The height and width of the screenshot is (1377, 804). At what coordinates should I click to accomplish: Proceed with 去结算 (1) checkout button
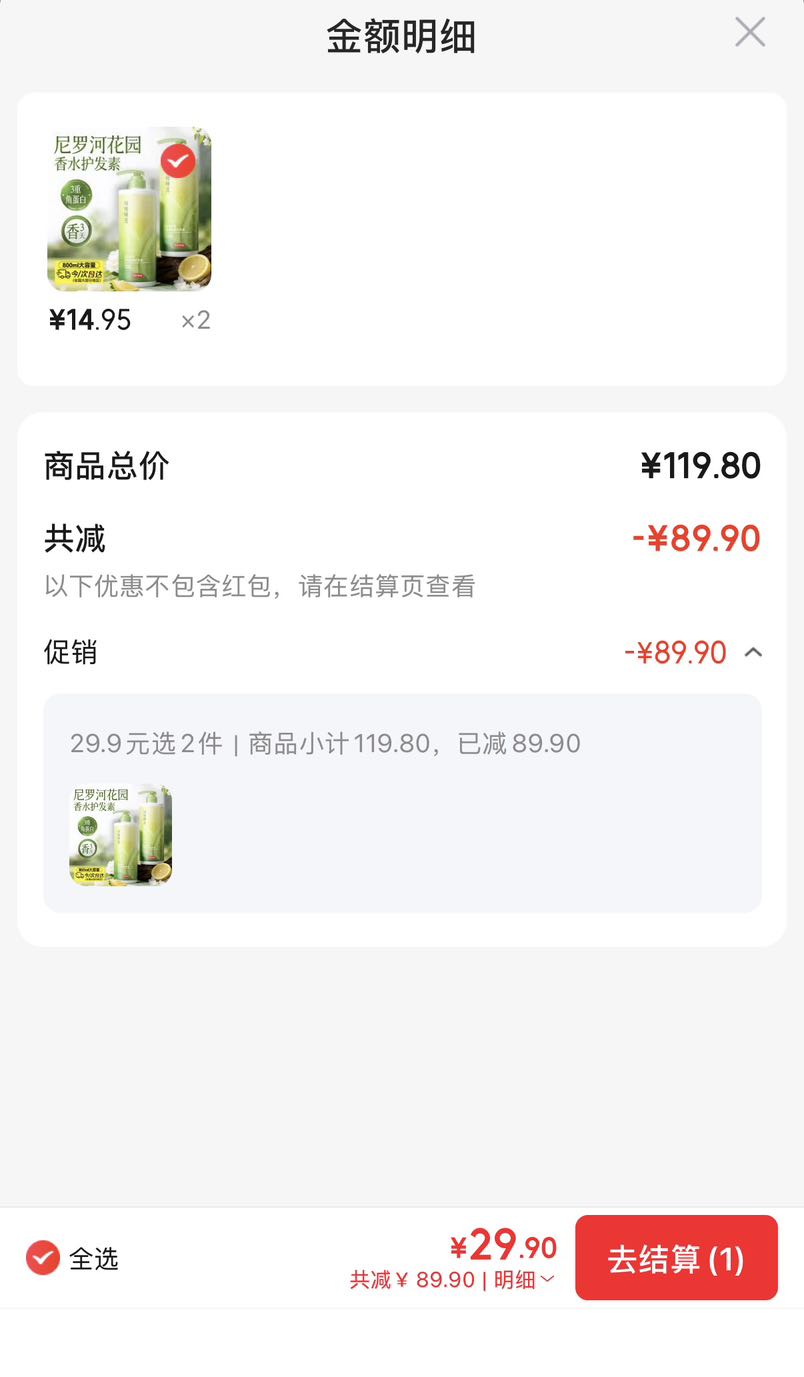pyautogui.click(x=676, y=1258)
